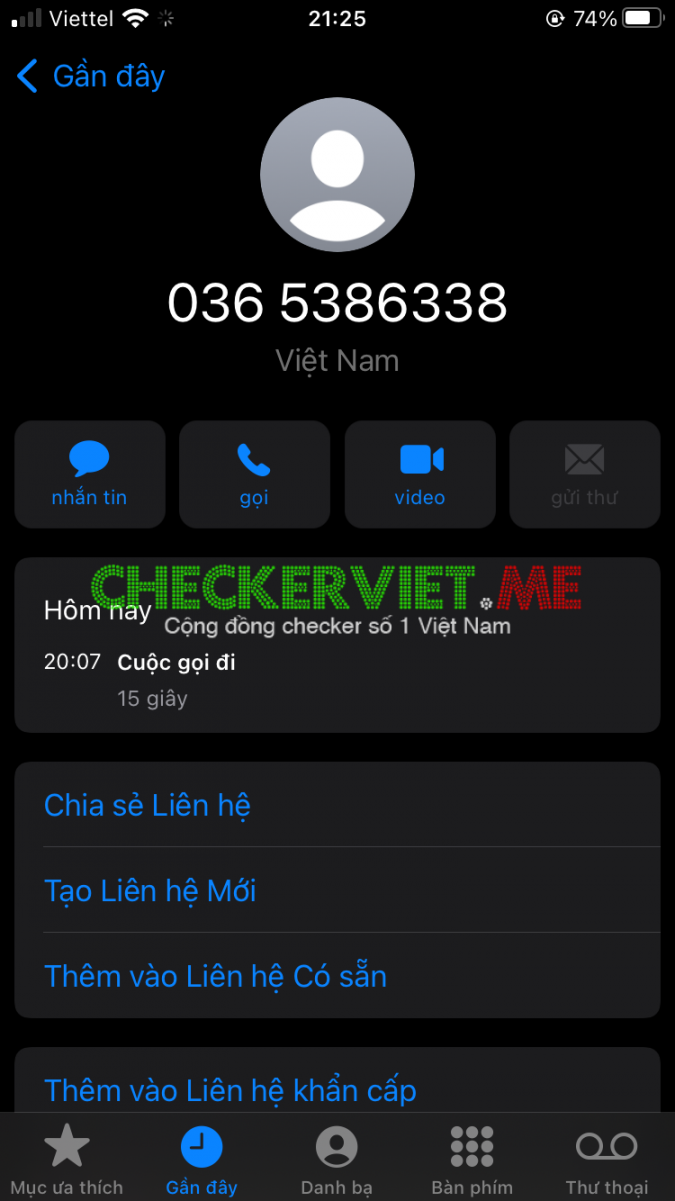675x1201 pixels.
Task: Start a video call
Action: click(420, 474)
